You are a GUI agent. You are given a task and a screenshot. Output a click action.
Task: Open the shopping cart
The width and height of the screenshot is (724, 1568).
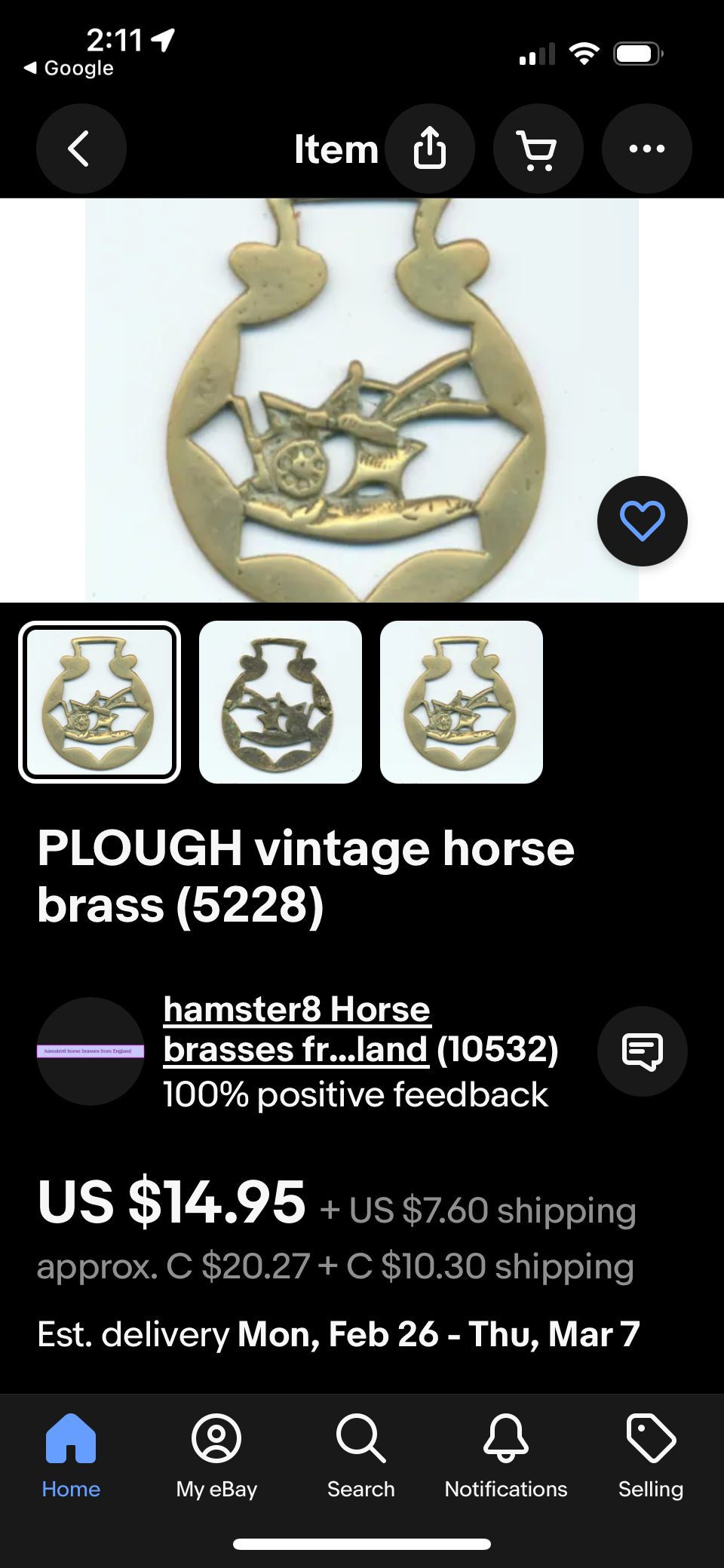tap(538, 148)
